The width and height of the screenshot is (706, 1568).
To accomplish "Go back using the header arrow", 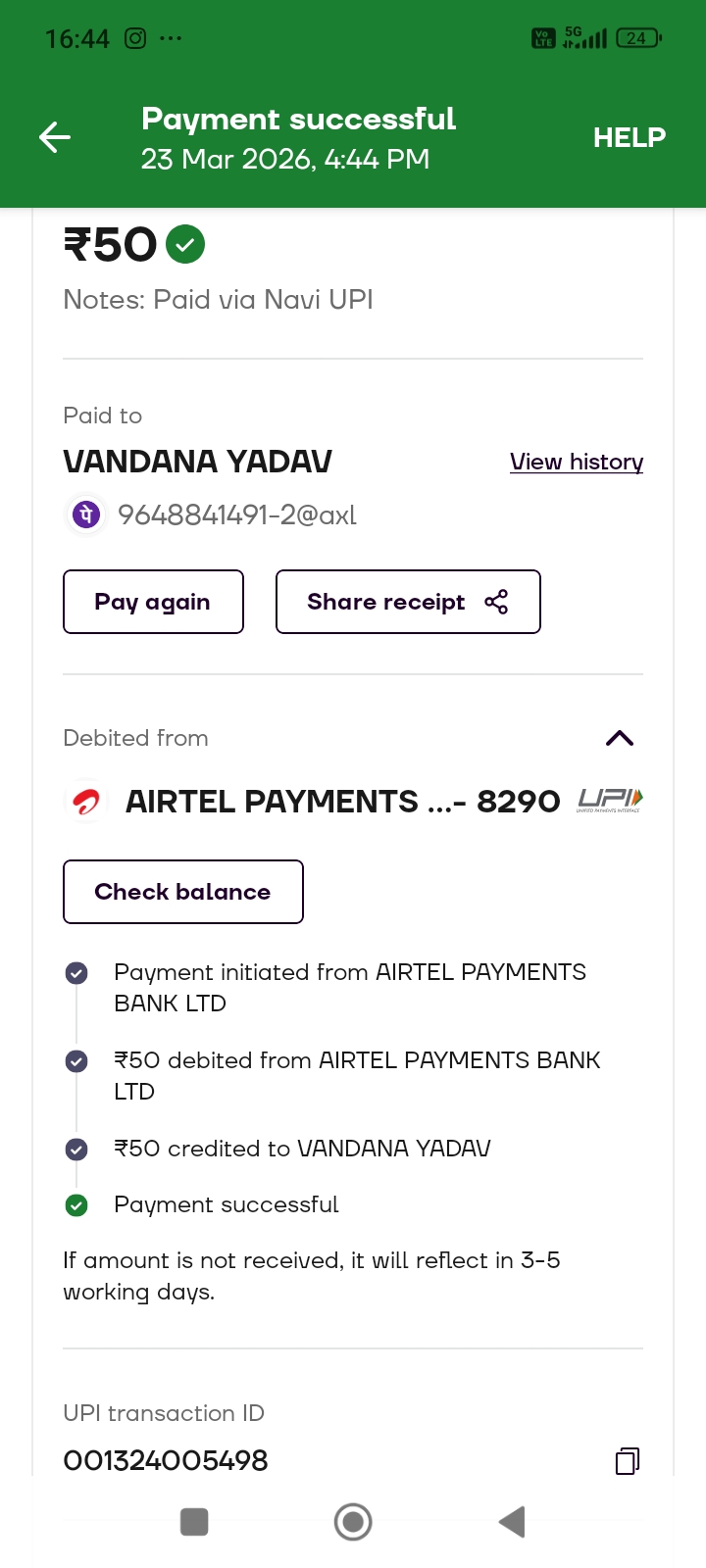I will pyautogui.click(x=55, y=137).
